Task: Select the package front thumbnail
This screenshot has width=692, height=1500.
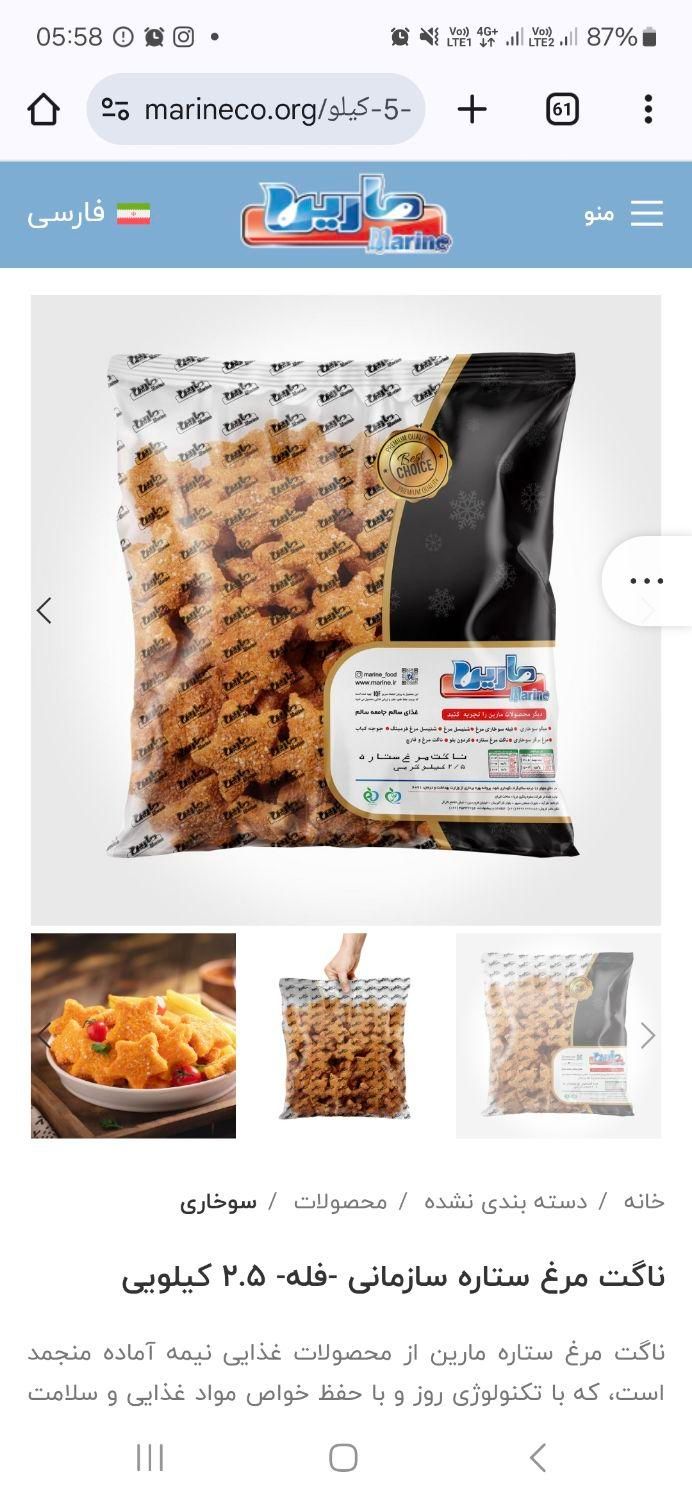Action: 556,1036
